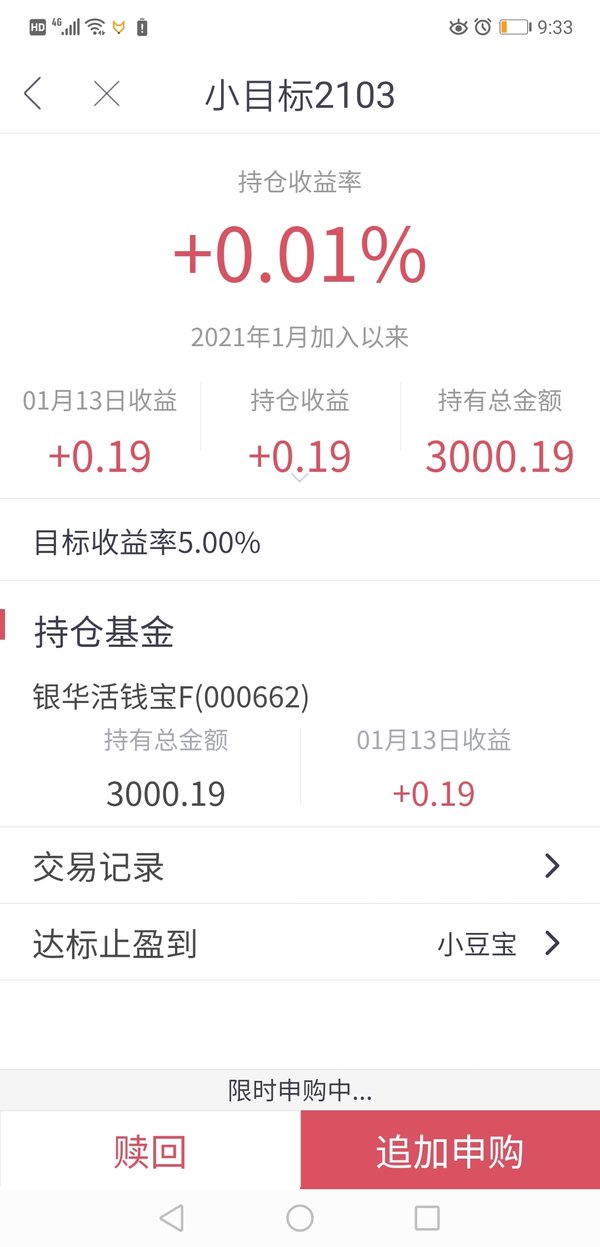Go back using the top-left arrow
600x1247 pixels.
33,94
